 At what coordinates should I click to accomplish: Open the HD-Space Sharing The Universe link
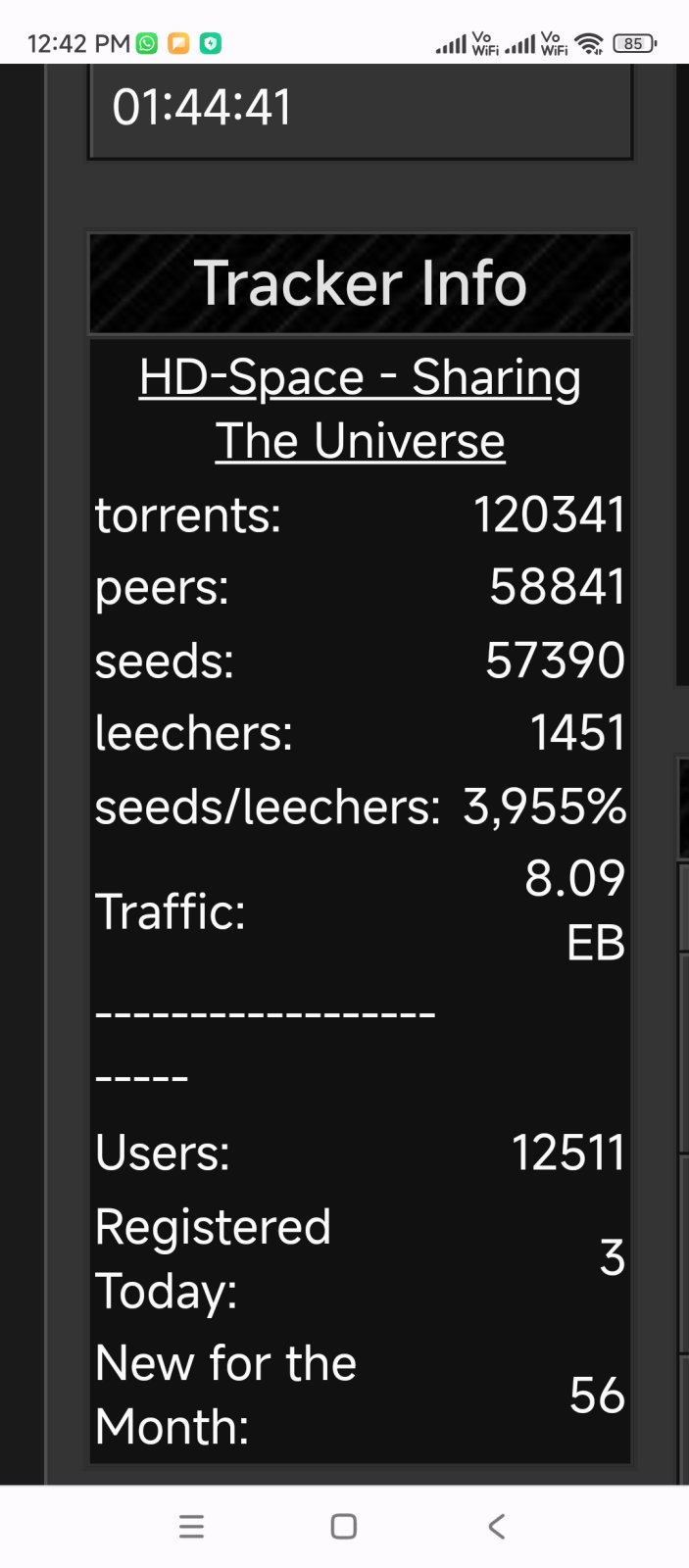pyautogui.click(x=360, y=409)
